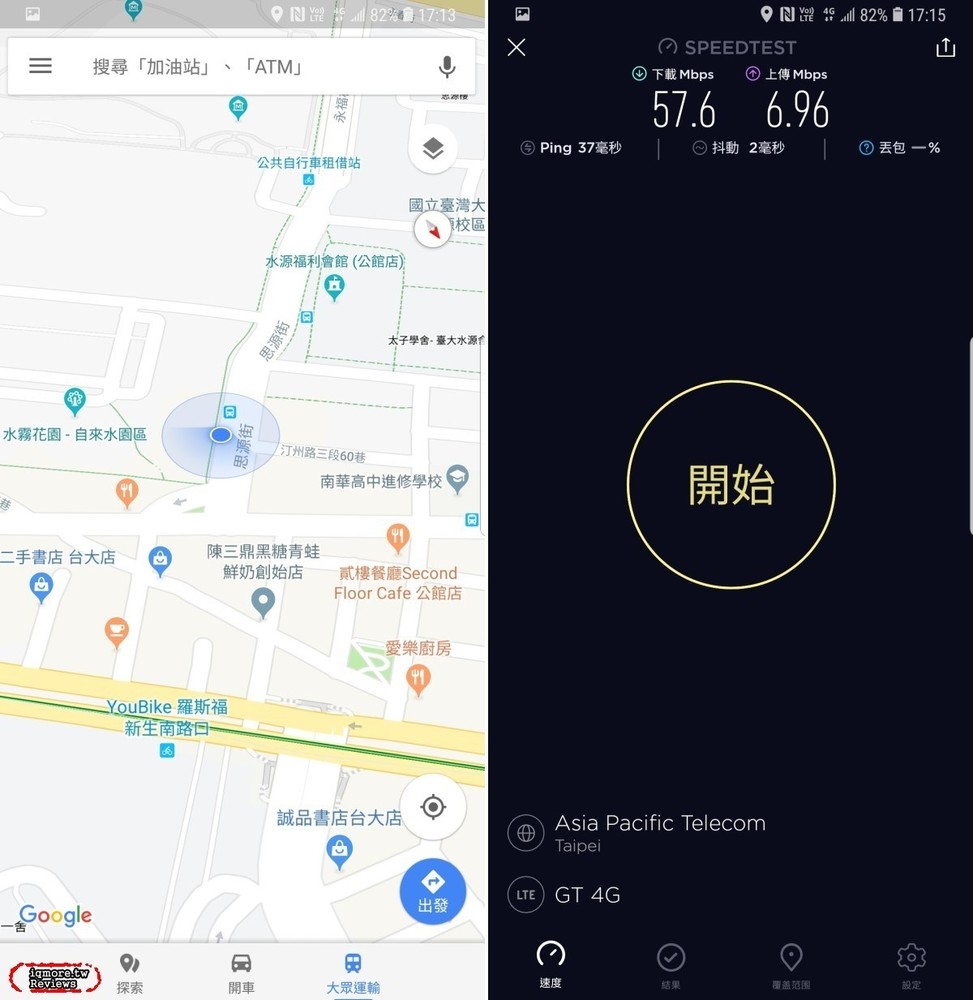973x1000 pixels.
Task: Select the 速度 speed tab
Action: click(x=550, y=965)
